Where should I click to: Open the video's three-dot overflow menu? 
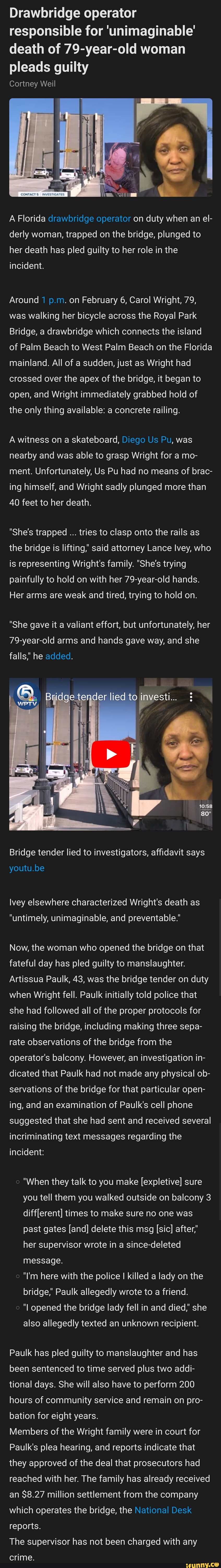[191, 697]
